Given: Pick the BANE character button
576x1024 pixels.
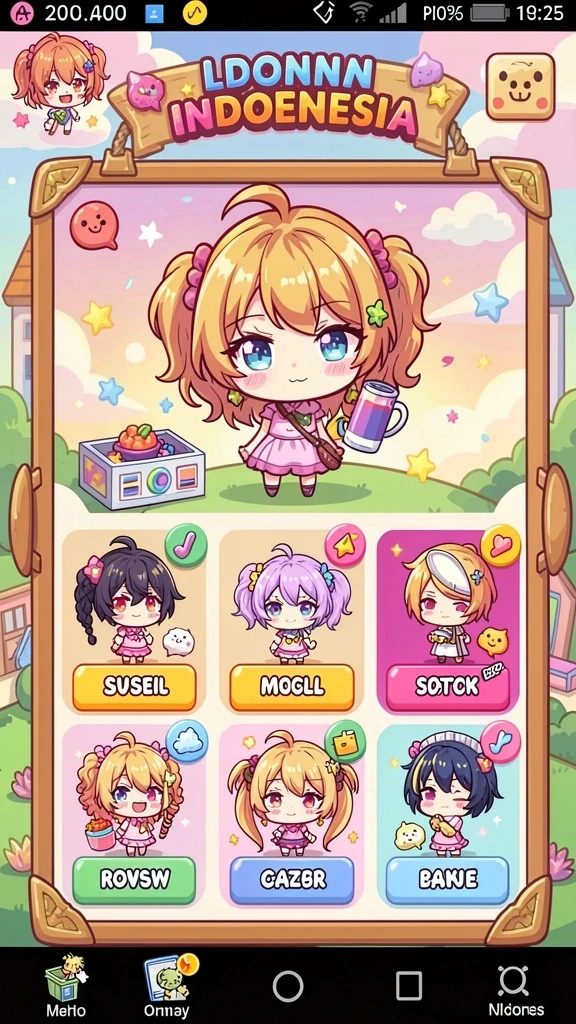Looking at the screenshot, I should pos(448,880).
